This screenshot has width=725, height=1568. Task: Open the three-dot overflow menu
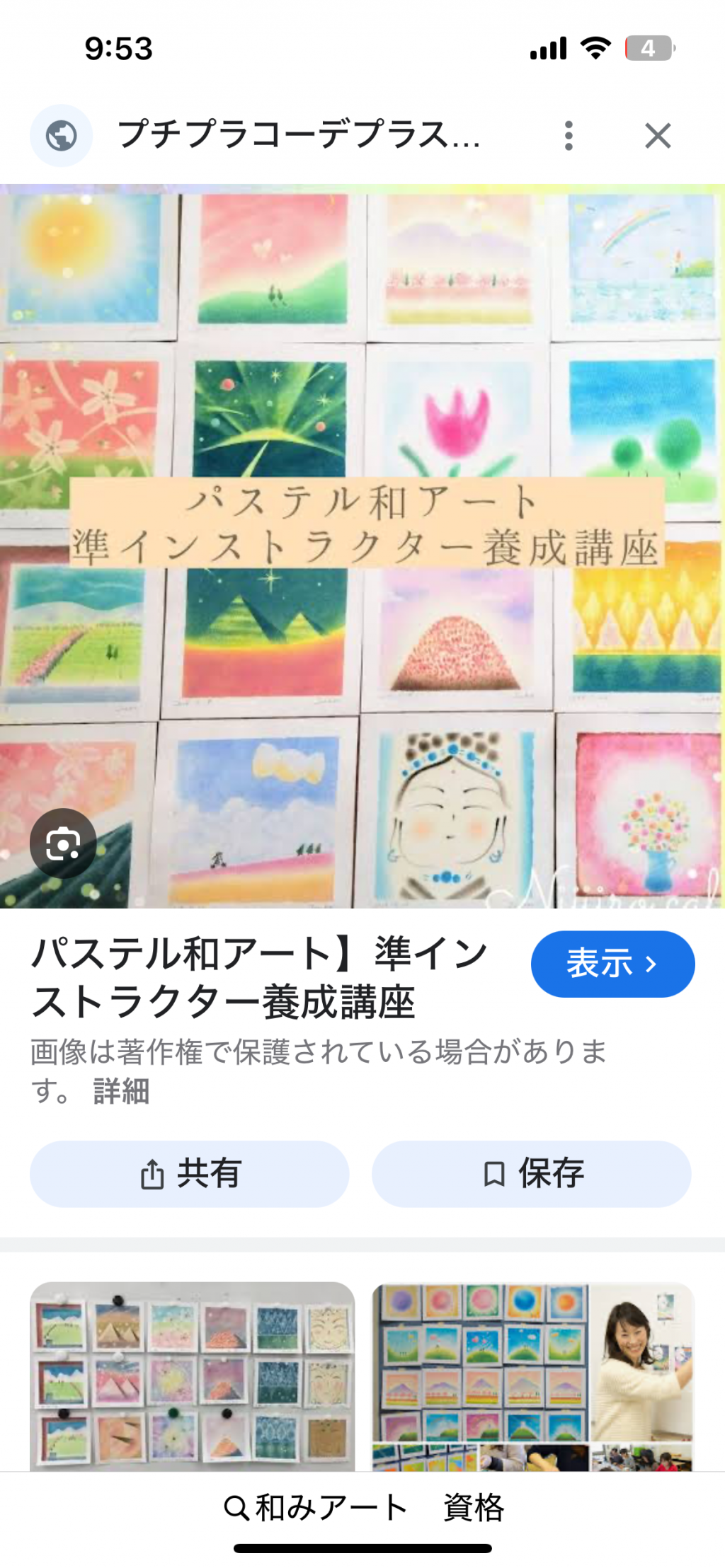[569, 135]
